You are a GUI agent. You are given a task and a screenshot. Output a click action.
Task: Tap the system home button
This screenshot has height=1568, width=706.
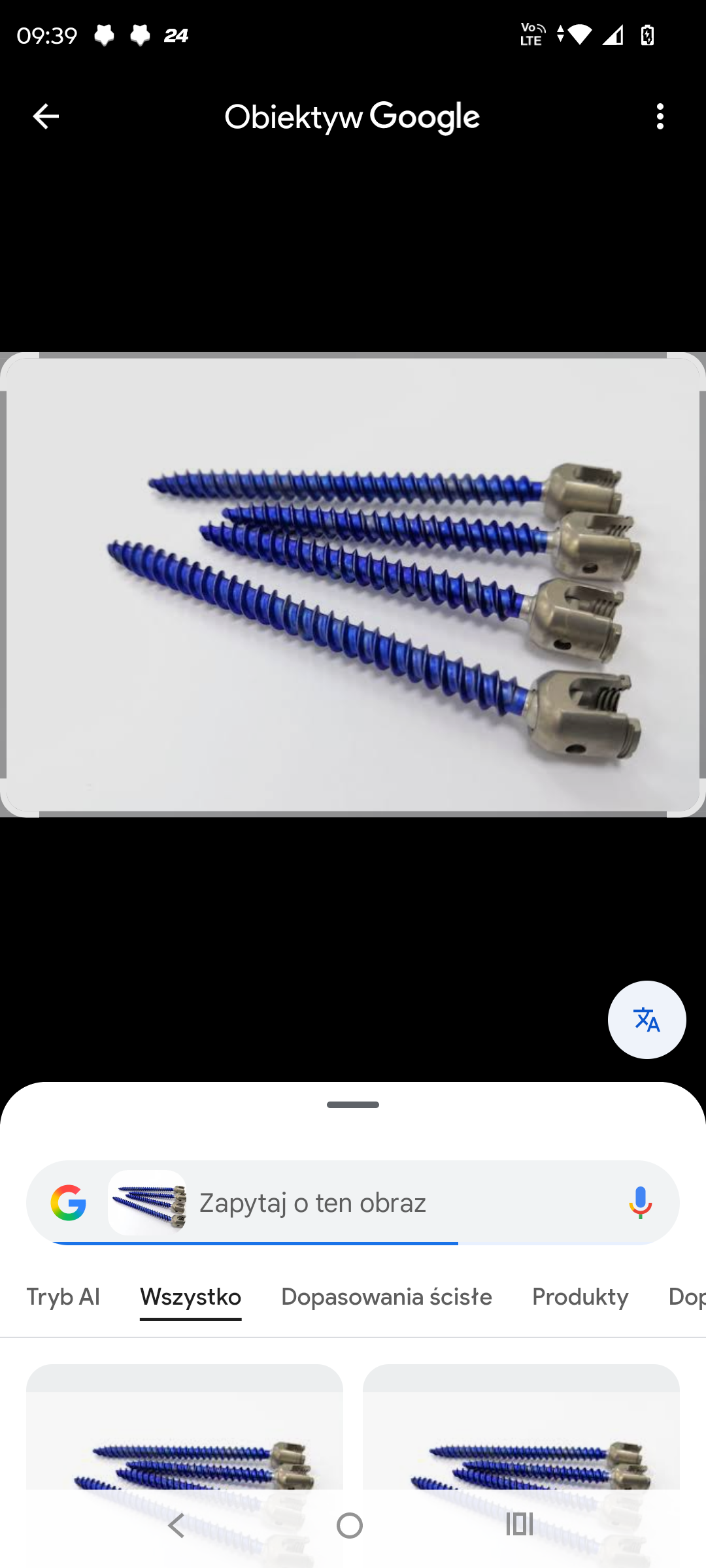click(x=350, y=1526)
